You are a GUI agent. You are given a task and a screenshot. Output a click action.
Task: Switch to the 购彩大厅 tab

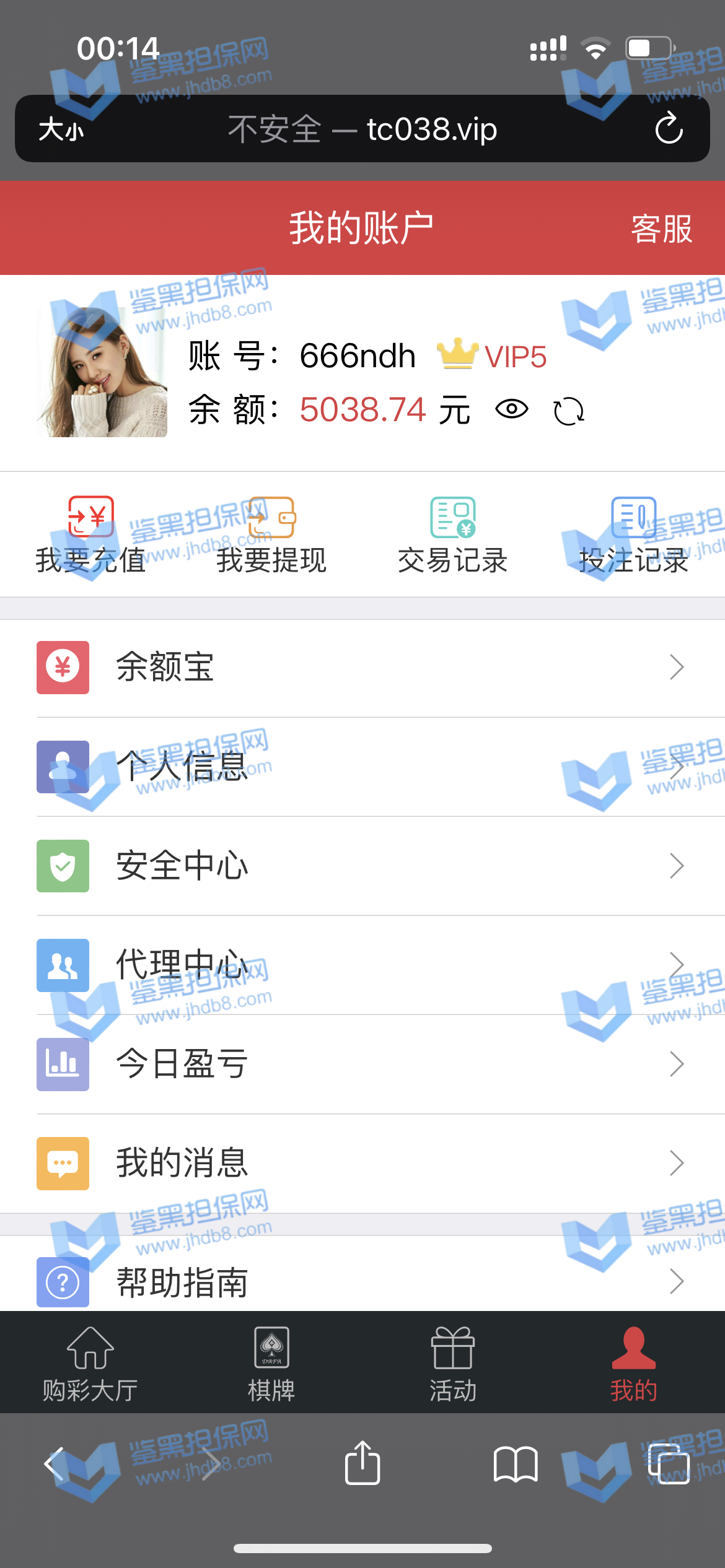[x=90, y=1364]
